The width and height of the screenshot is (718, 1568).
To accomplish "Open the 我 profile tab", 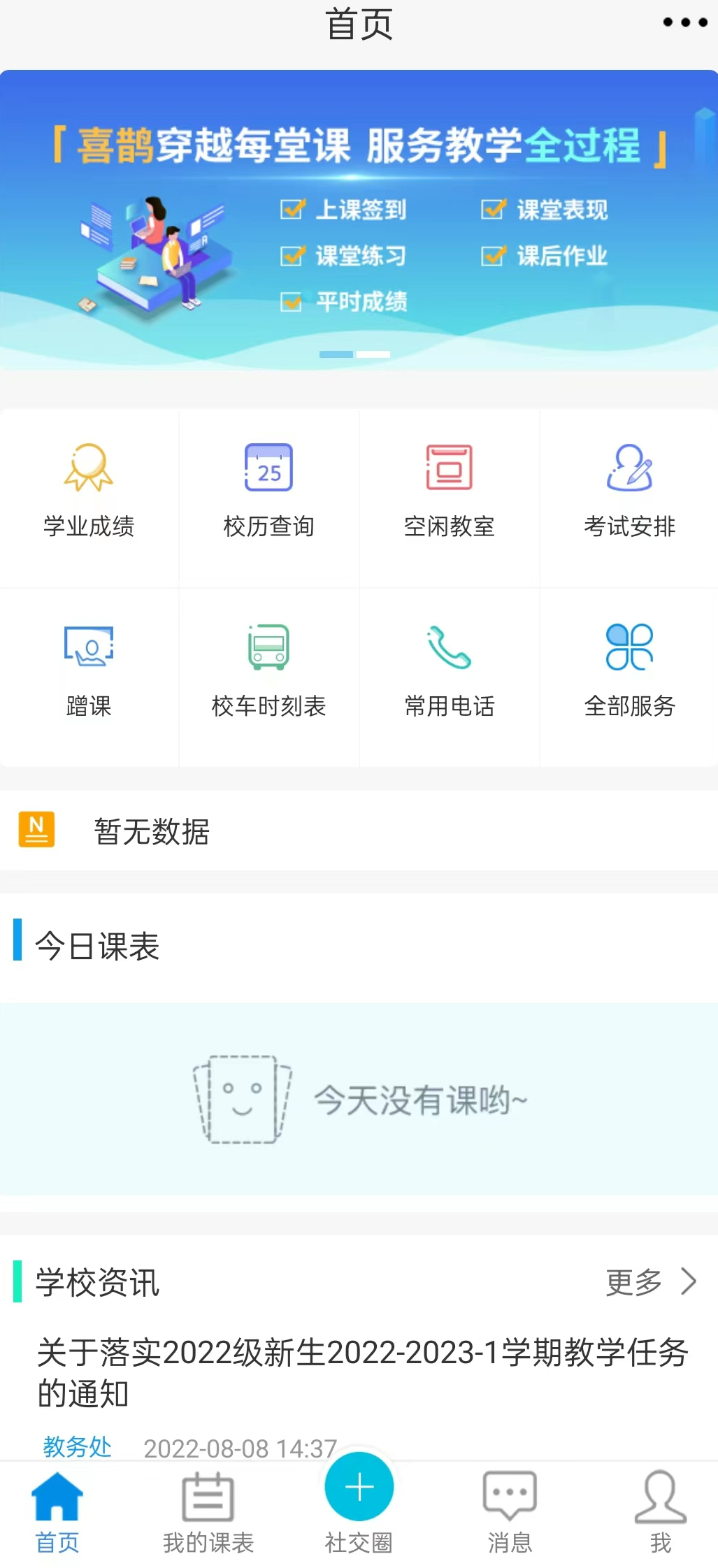I will (x=660, y=1512).
